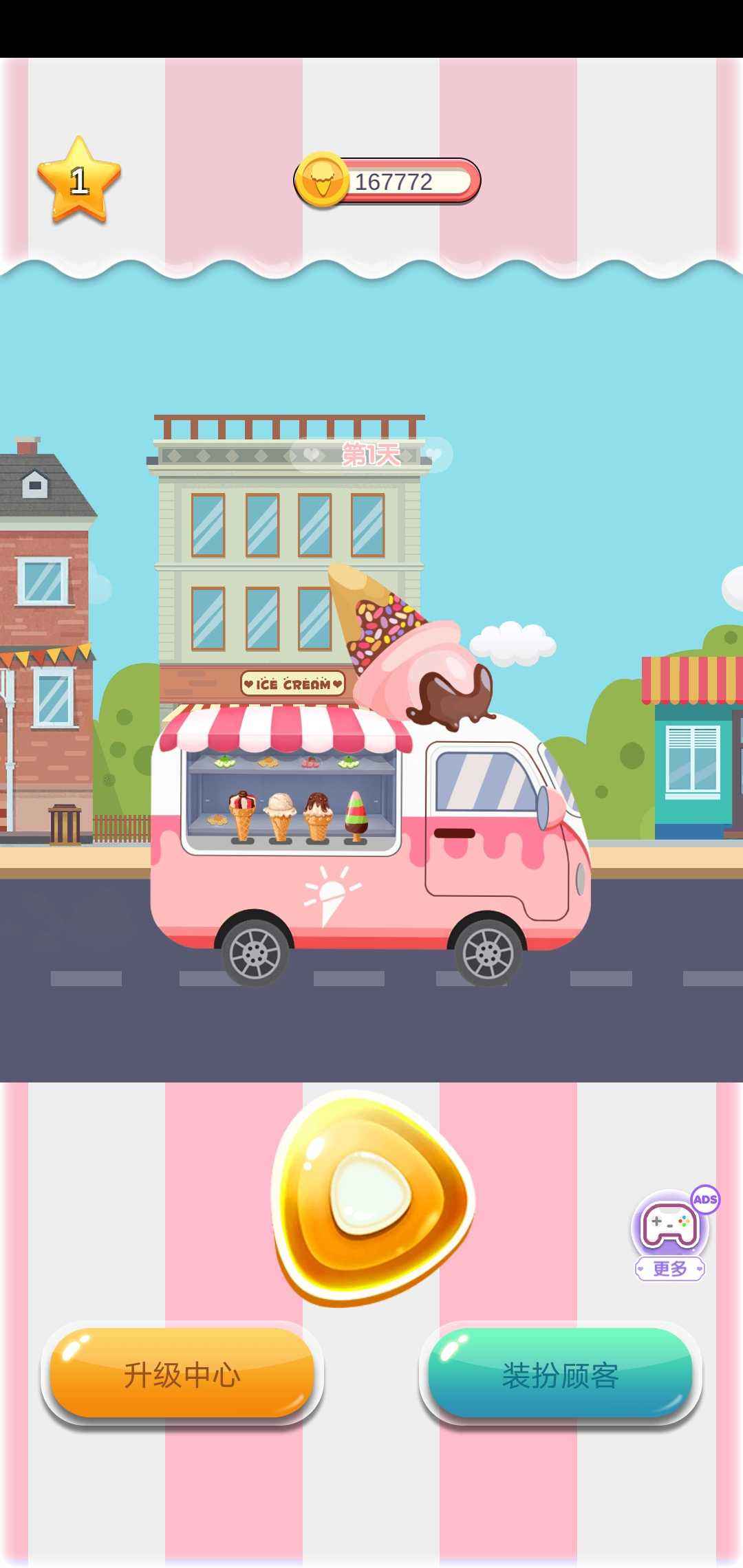The width and height of the screenshot is (743, 1568).
Task: Open the 升级中心 upgrade center
Action: [182, 1375]
